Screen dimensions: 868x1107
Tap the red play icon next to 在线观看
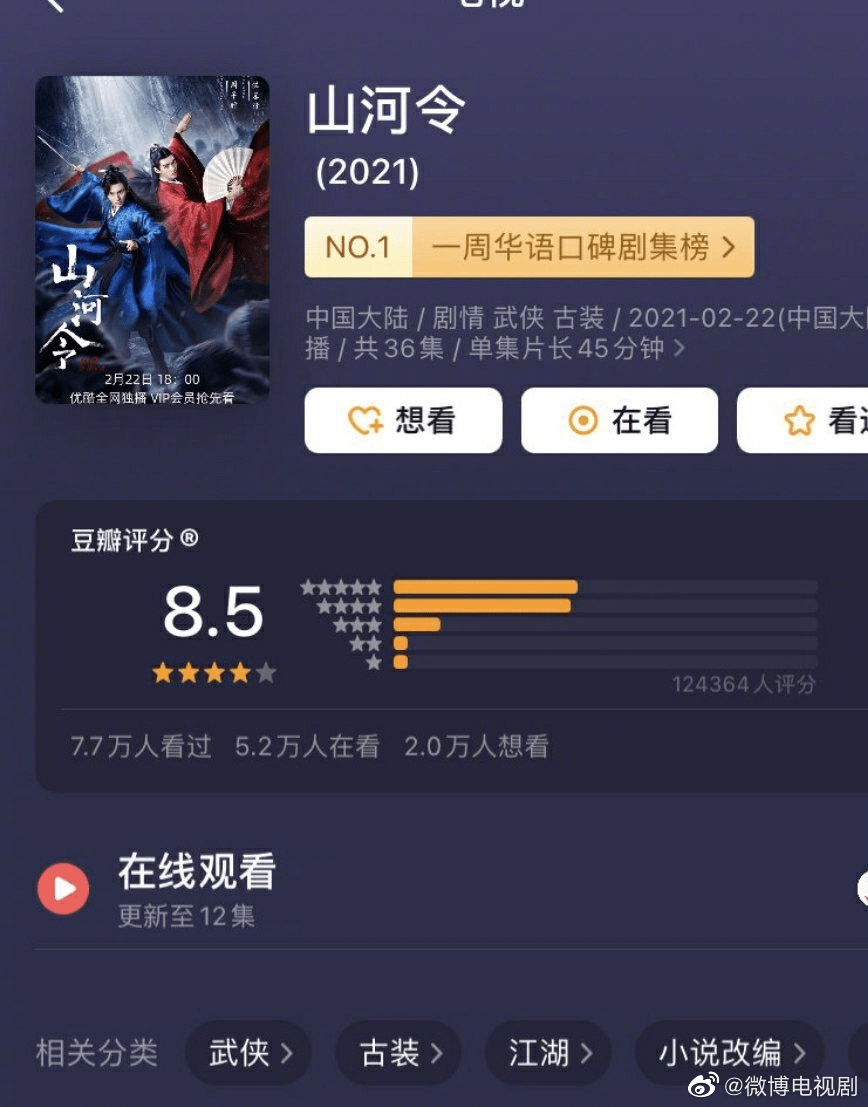coord(63,887)
